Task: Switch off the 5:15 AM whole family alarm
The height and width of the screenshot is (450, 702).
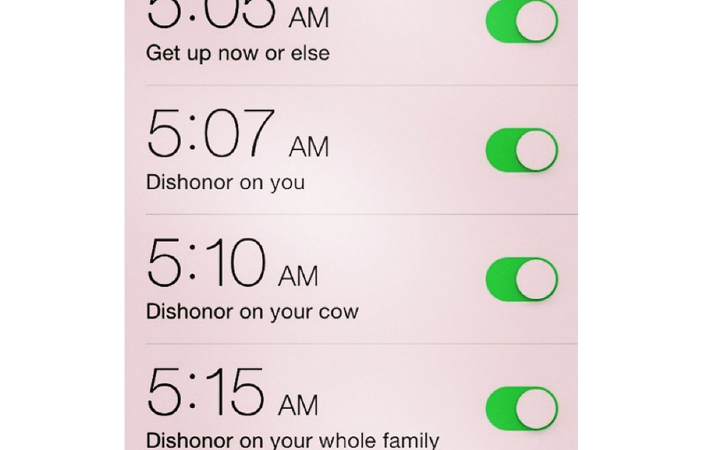Action: point(521,408)
